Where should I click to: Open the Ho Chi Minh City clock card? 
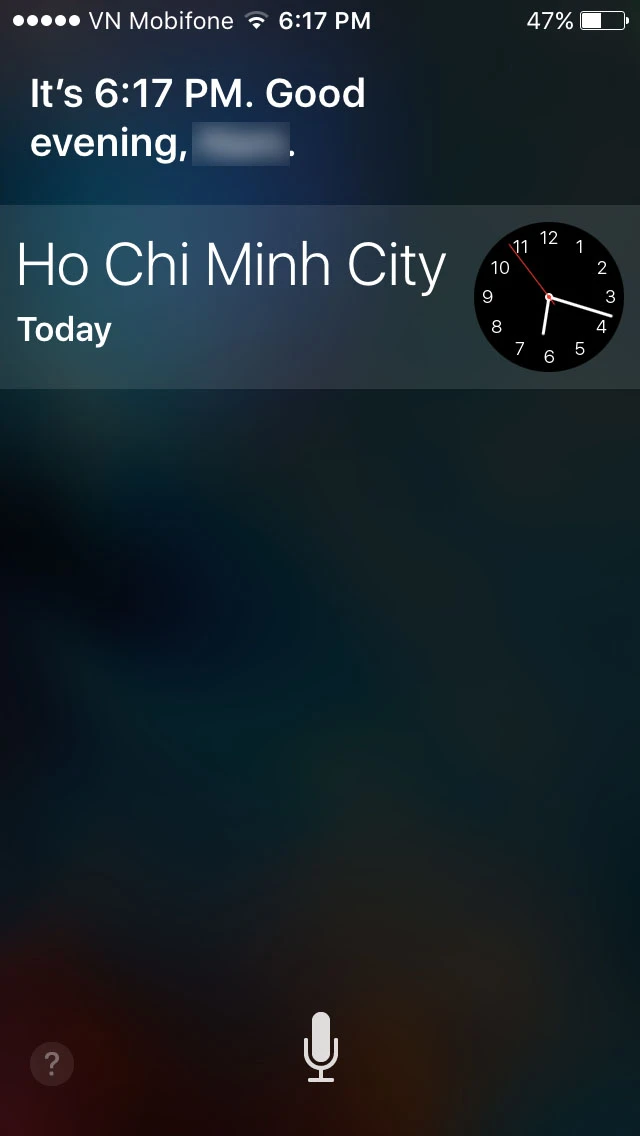pos(320,297)
